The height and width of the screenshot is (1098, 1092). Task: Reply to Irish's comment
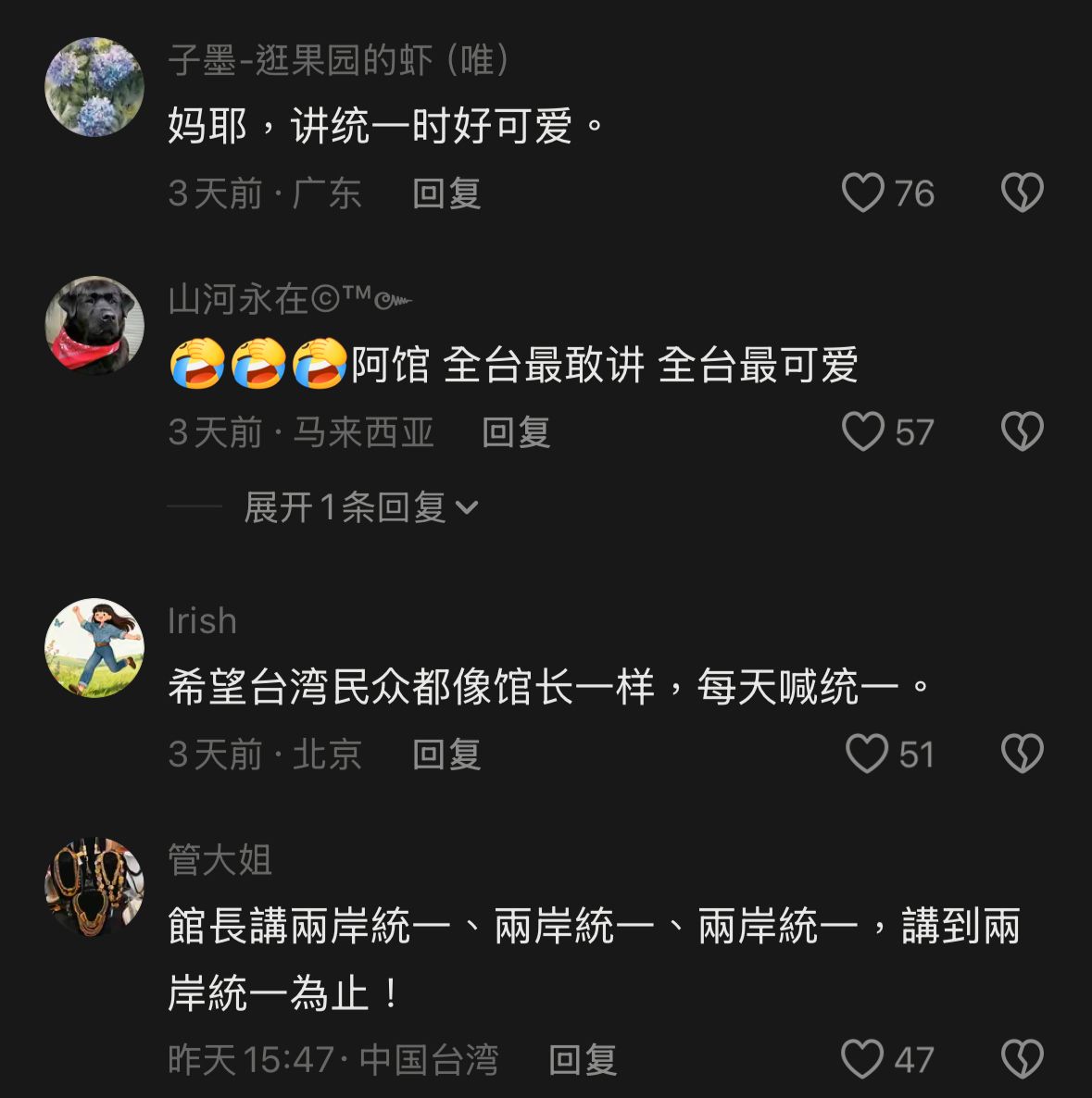pyautogui.click(x=446, y=755)
